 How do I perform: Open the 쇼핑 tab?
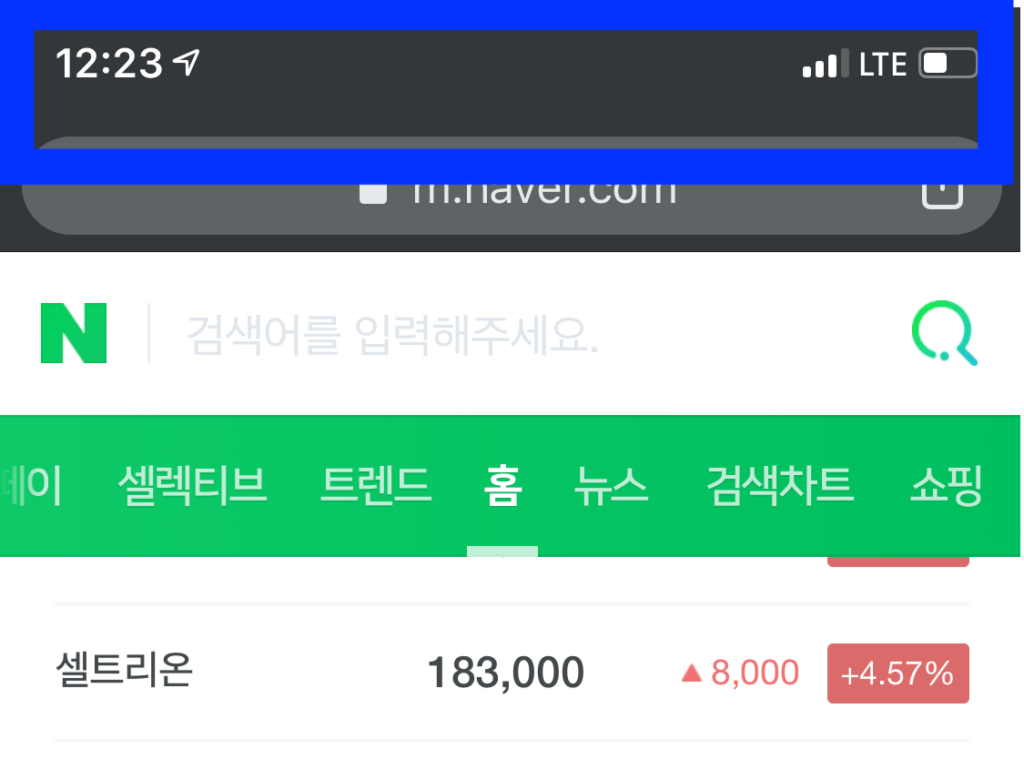coord(945,485)
